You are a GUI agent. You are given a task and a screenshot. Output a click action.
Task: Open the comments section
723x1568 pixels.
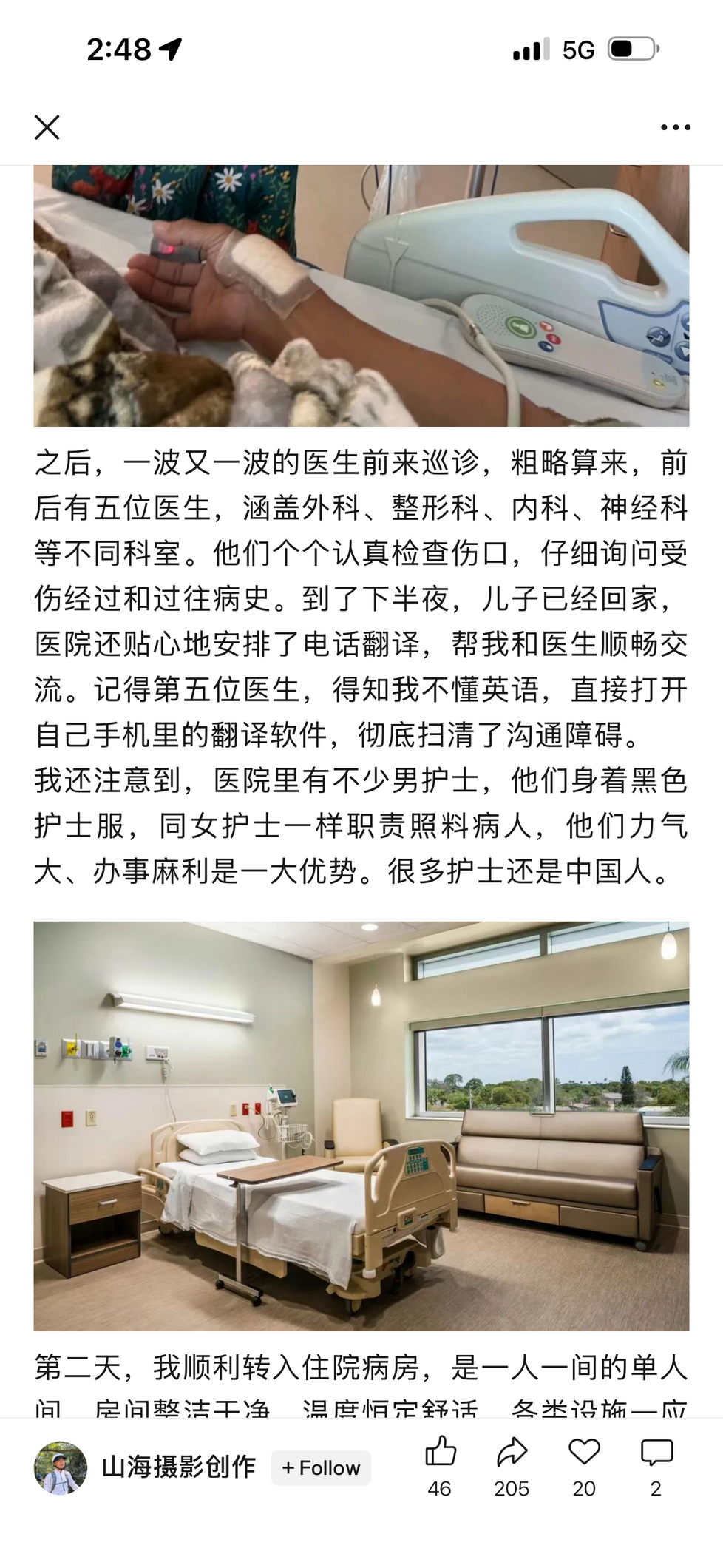[x=656, y=1453]
